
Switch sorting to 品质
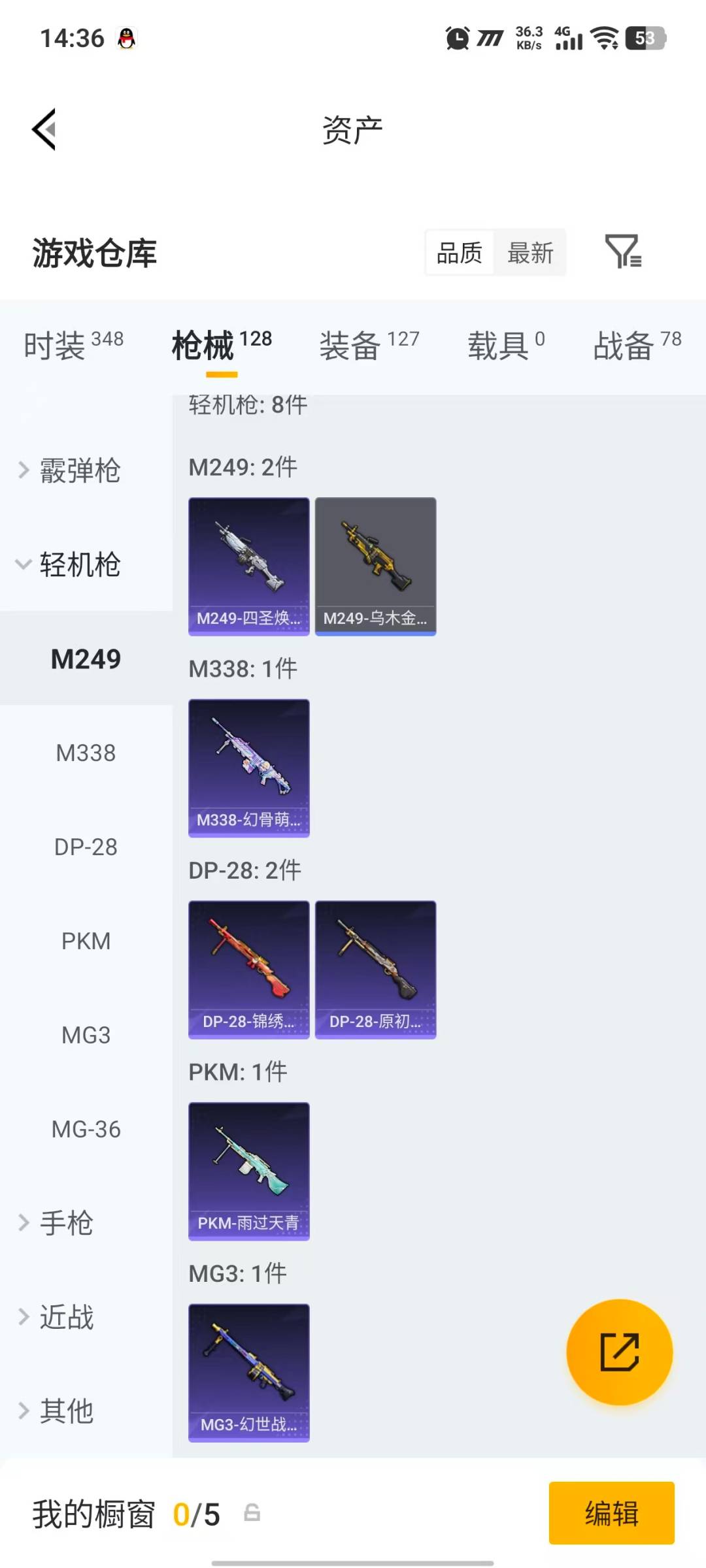pyautogui.click(x=460, y=252)
